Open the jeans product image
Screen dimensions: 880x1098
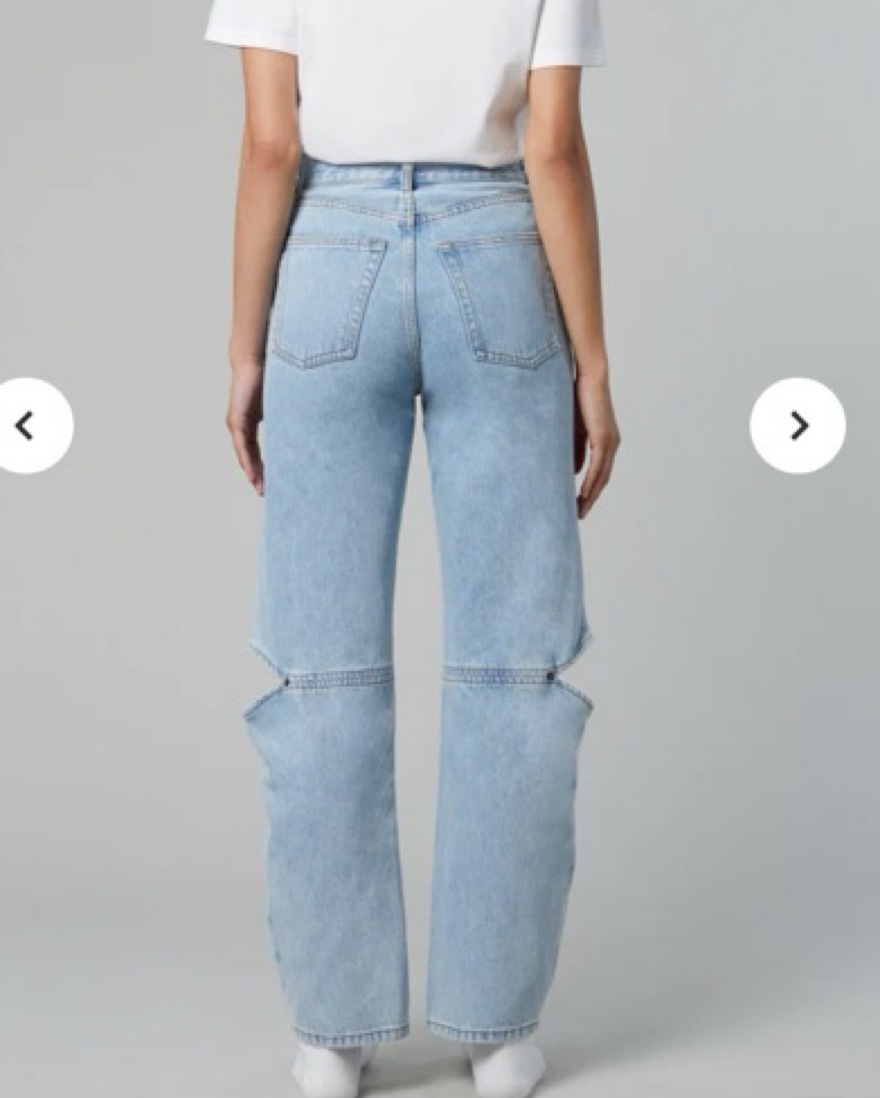[x=420, y=600]
